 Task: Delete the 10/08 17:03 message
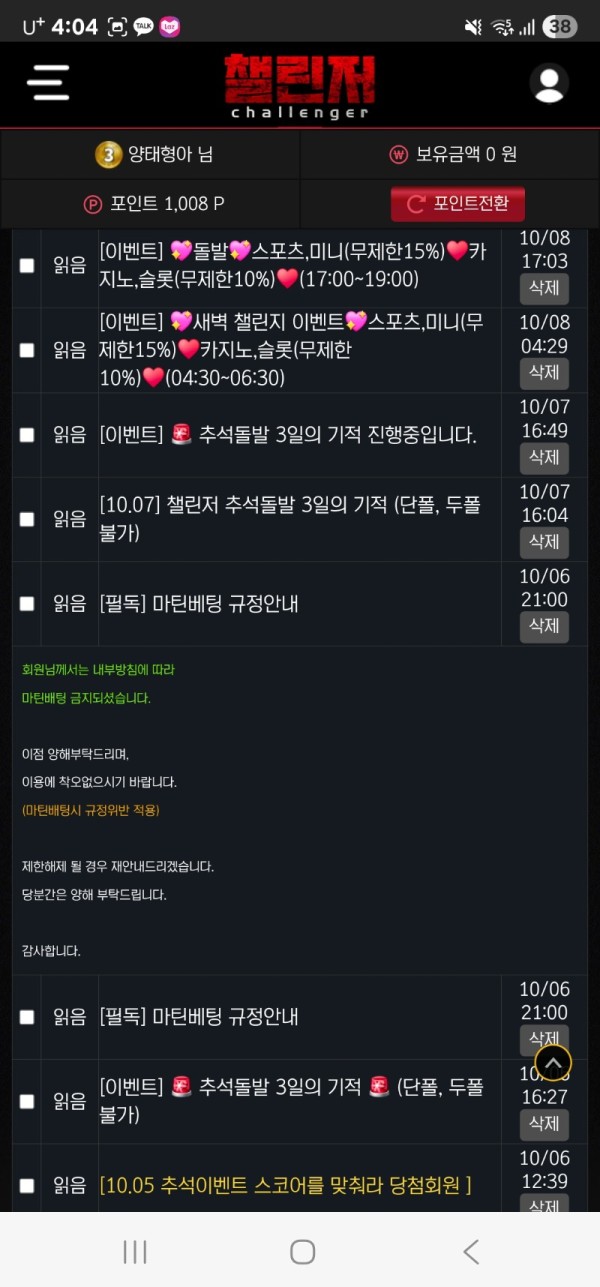(x=544, y=289)
